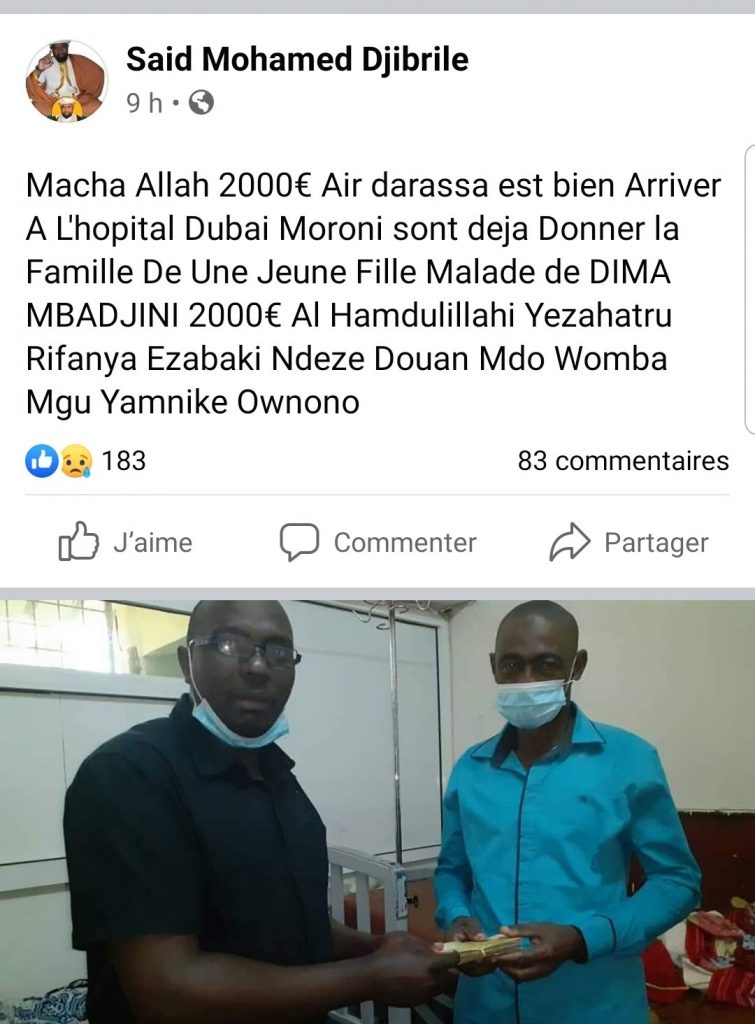Tap Commenter to write a comment
Viewport: 755px width, 1024px height.
[x=378, y=542]
